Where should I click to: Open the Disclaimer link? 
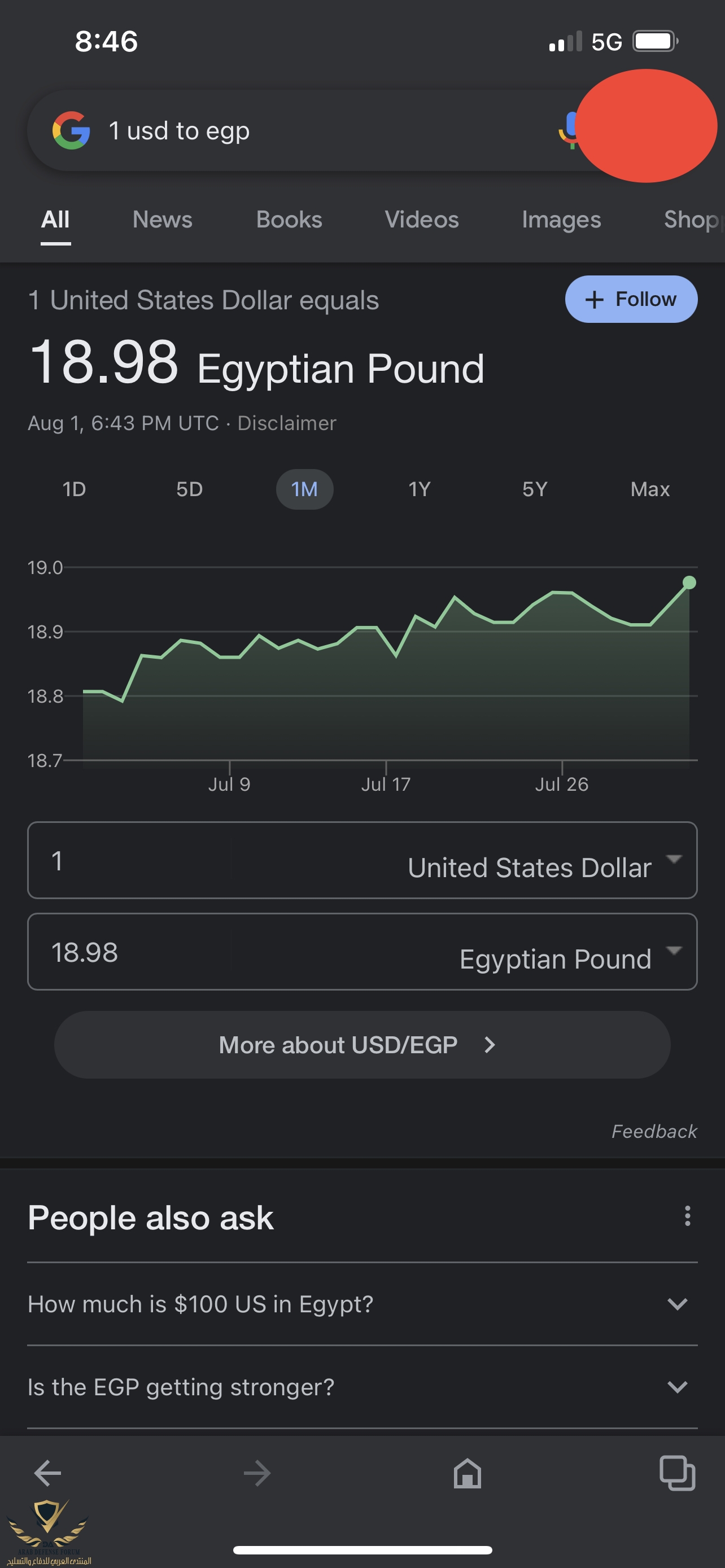(x=286, y=423)
